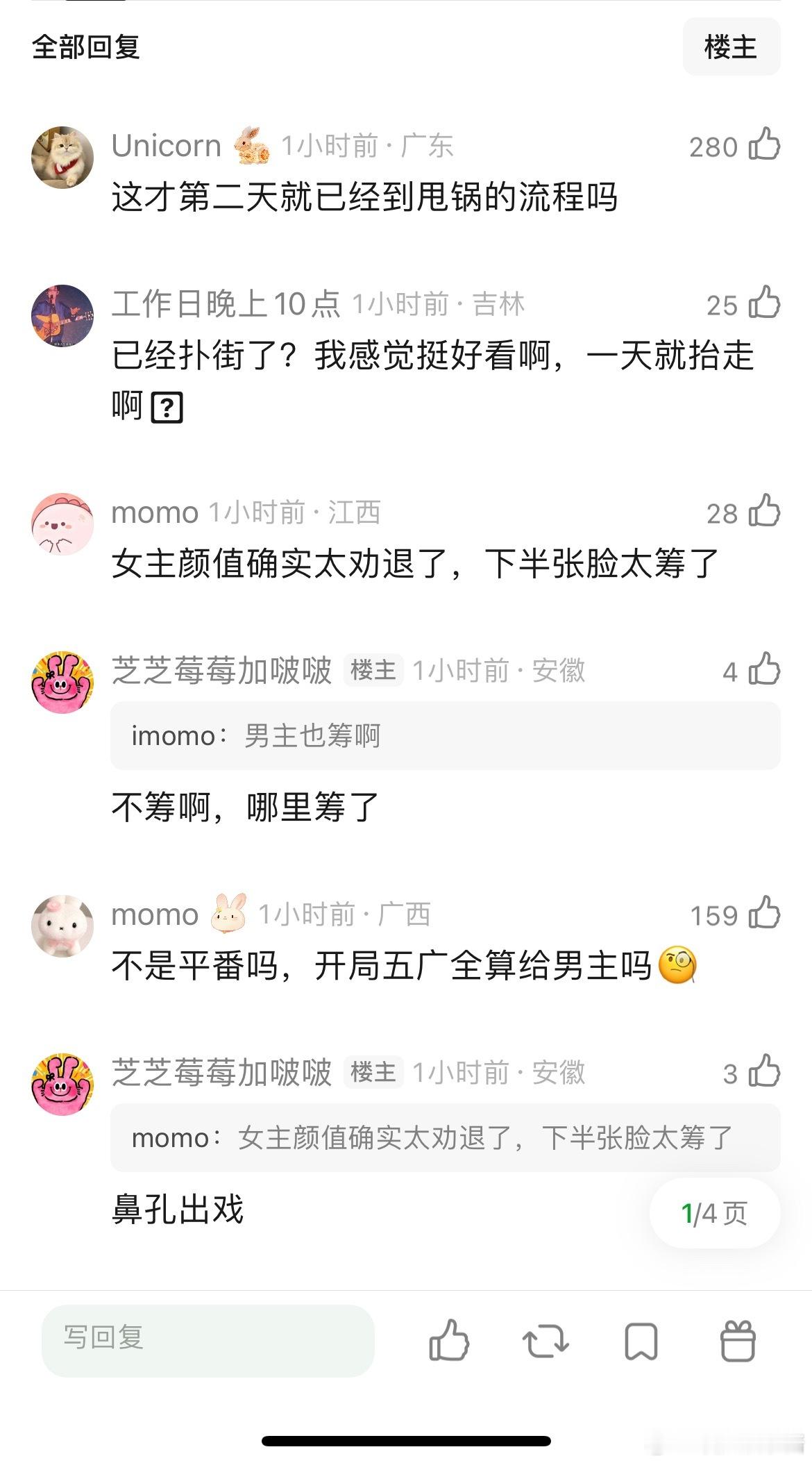Like momo's comment from 江西
This screenshot has height=1463, width=812.
click(x=764, y=512)
